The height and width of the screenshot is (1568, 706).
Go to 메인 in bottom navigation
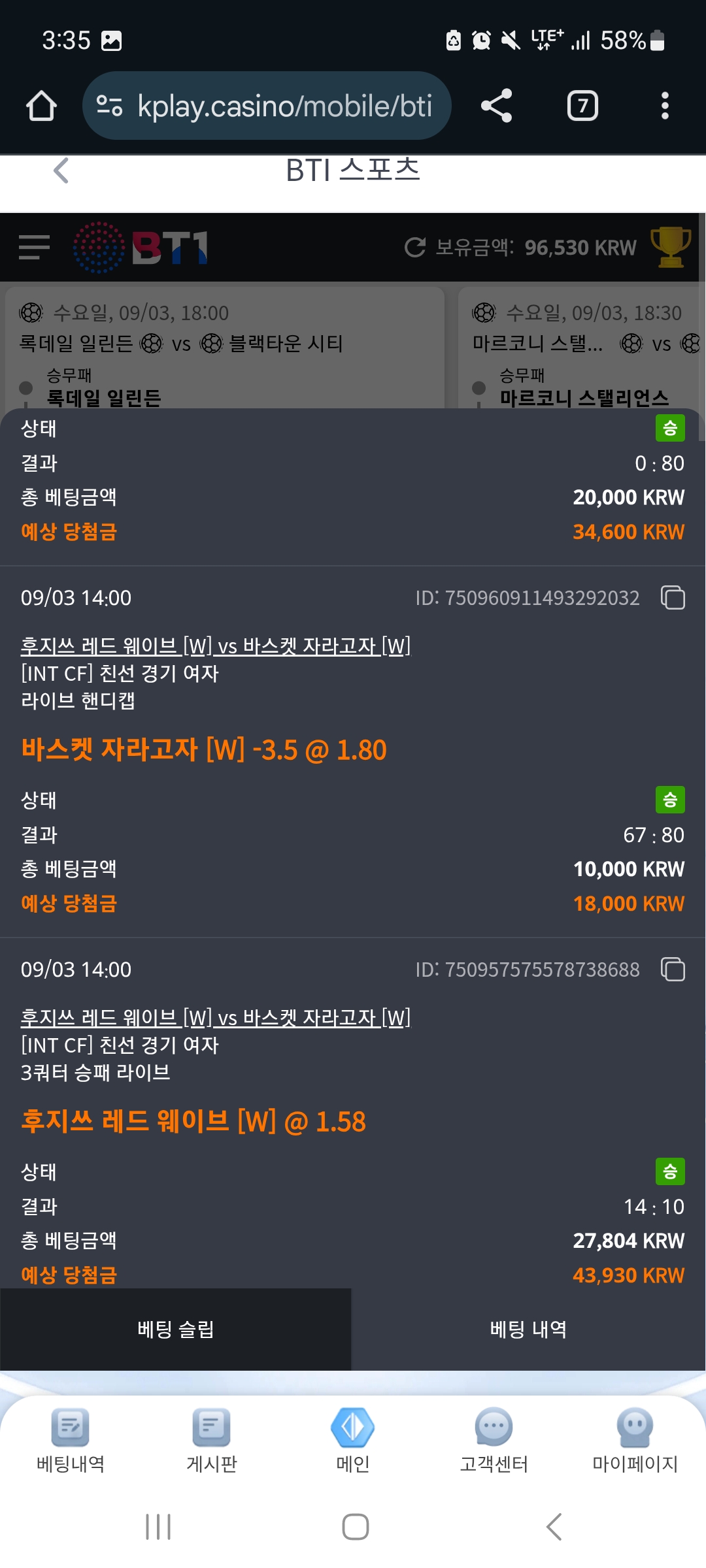point(353,1441)
